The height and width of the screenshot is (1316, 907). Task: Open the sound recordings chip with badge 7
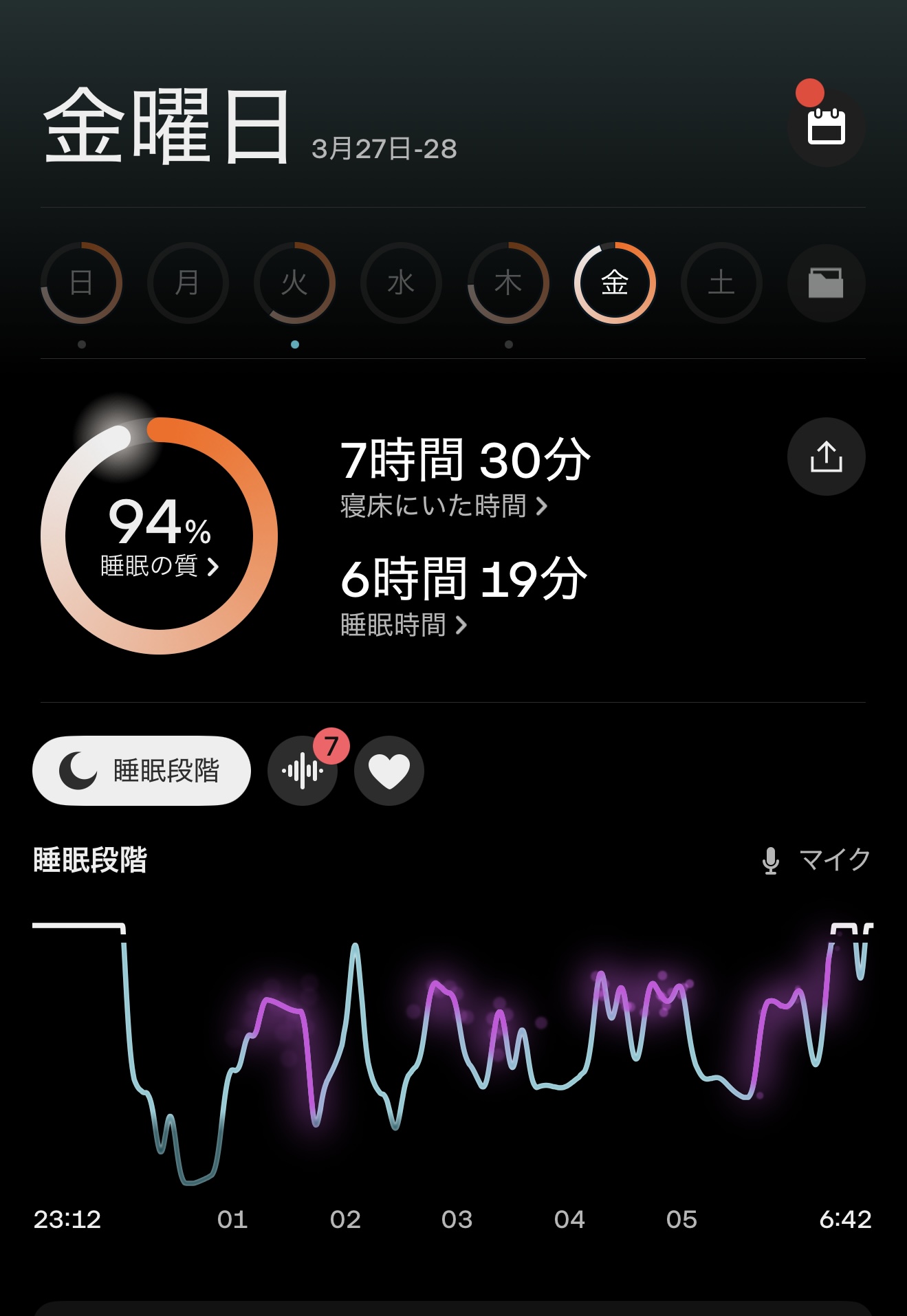click(x=303, y=771)
